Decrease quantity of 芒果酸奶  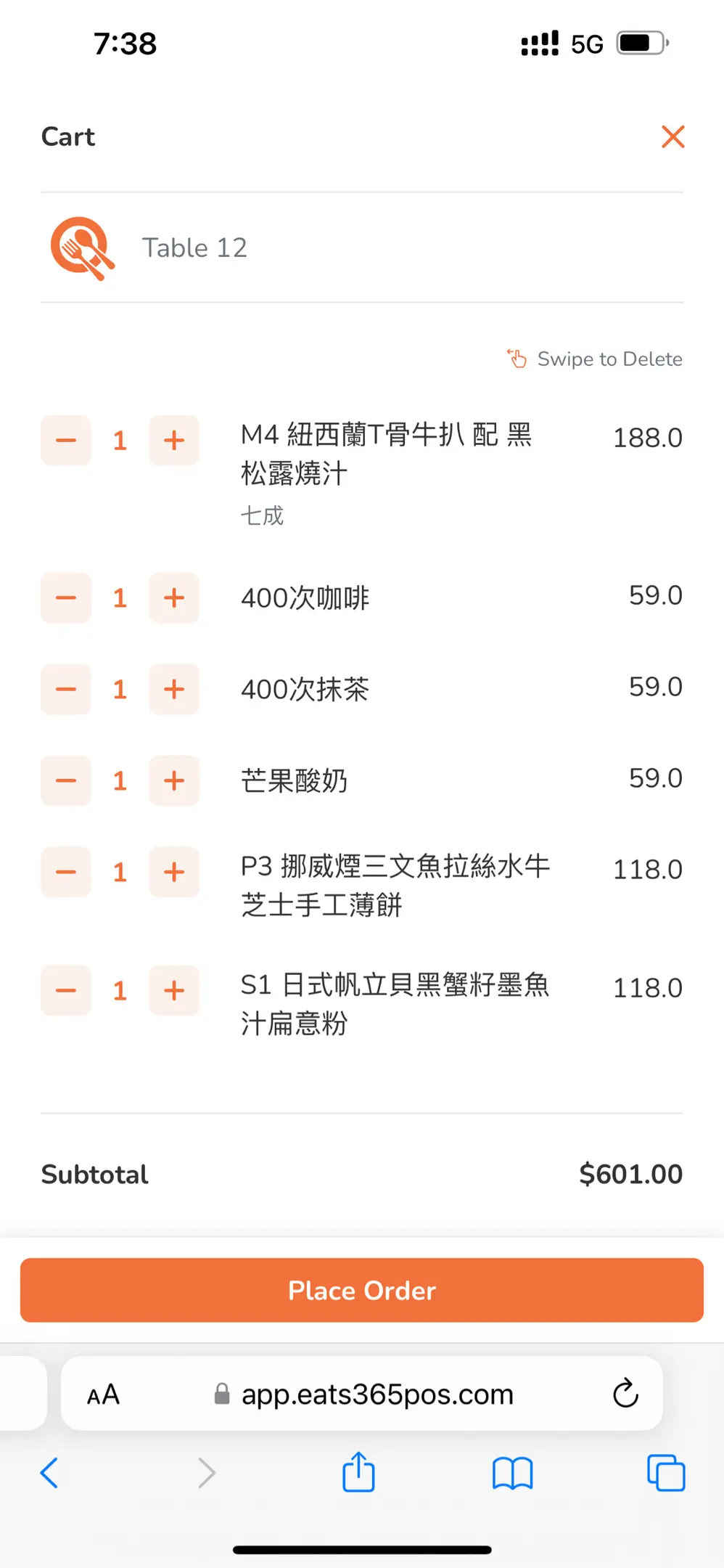pyautogui.click(x=66, y=781)
